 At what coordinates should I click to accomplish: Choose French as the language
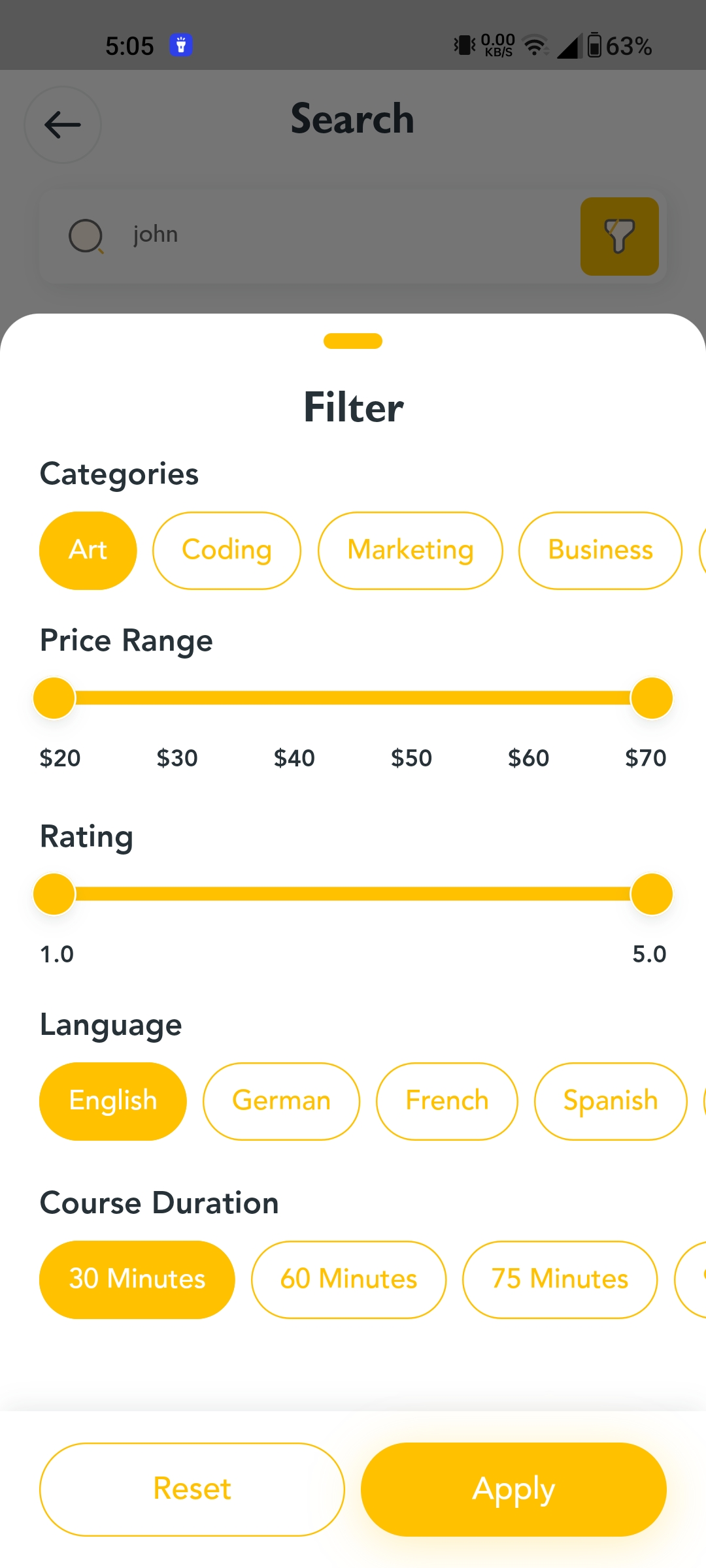[446, 1100]
